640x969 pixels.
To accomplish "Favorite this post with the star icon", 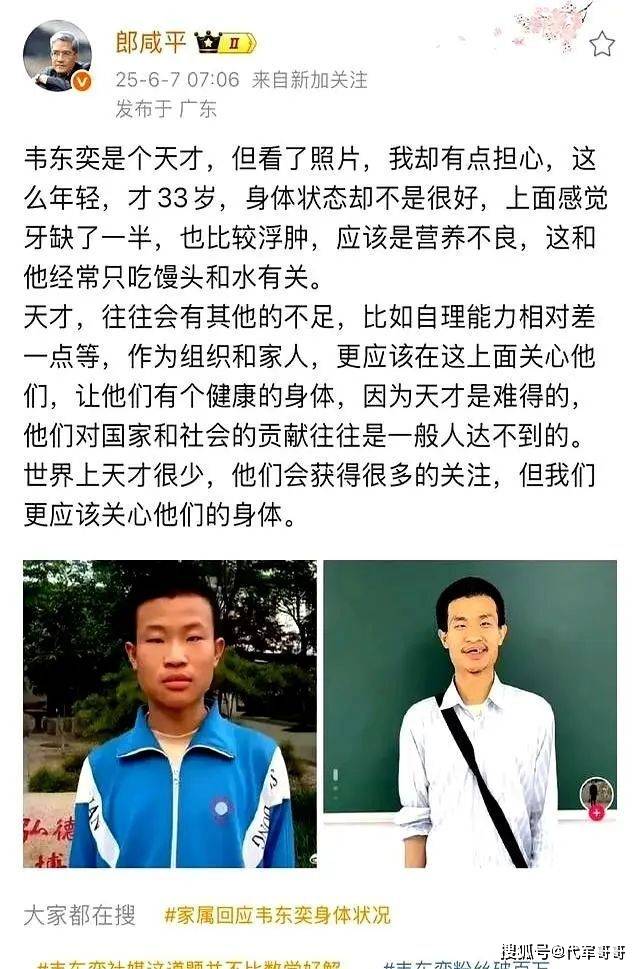I will (x=601, y=44).
